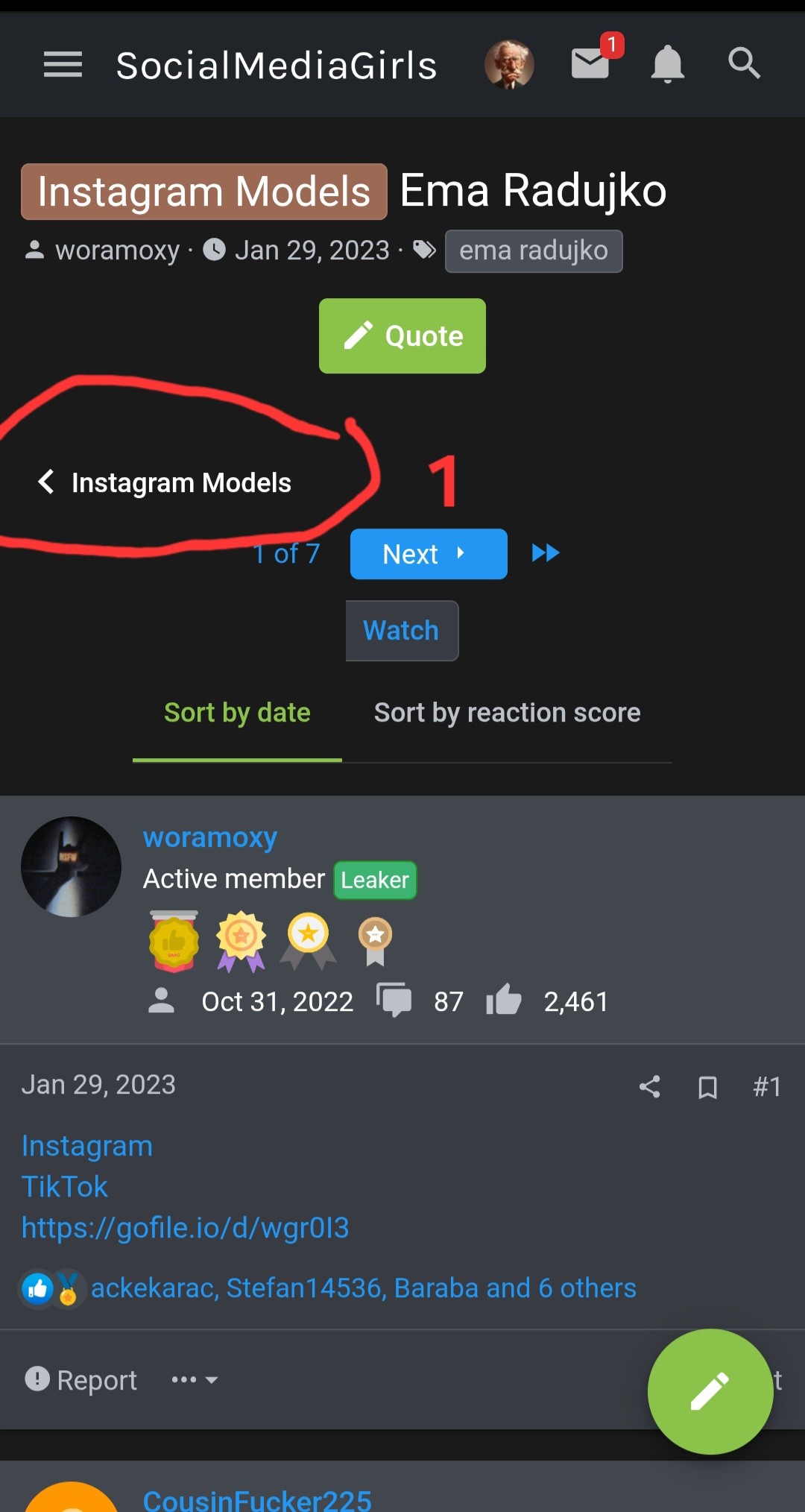805x1512 pixels.
Task: Tap the floating pencil compose button
Action: 710,1391
